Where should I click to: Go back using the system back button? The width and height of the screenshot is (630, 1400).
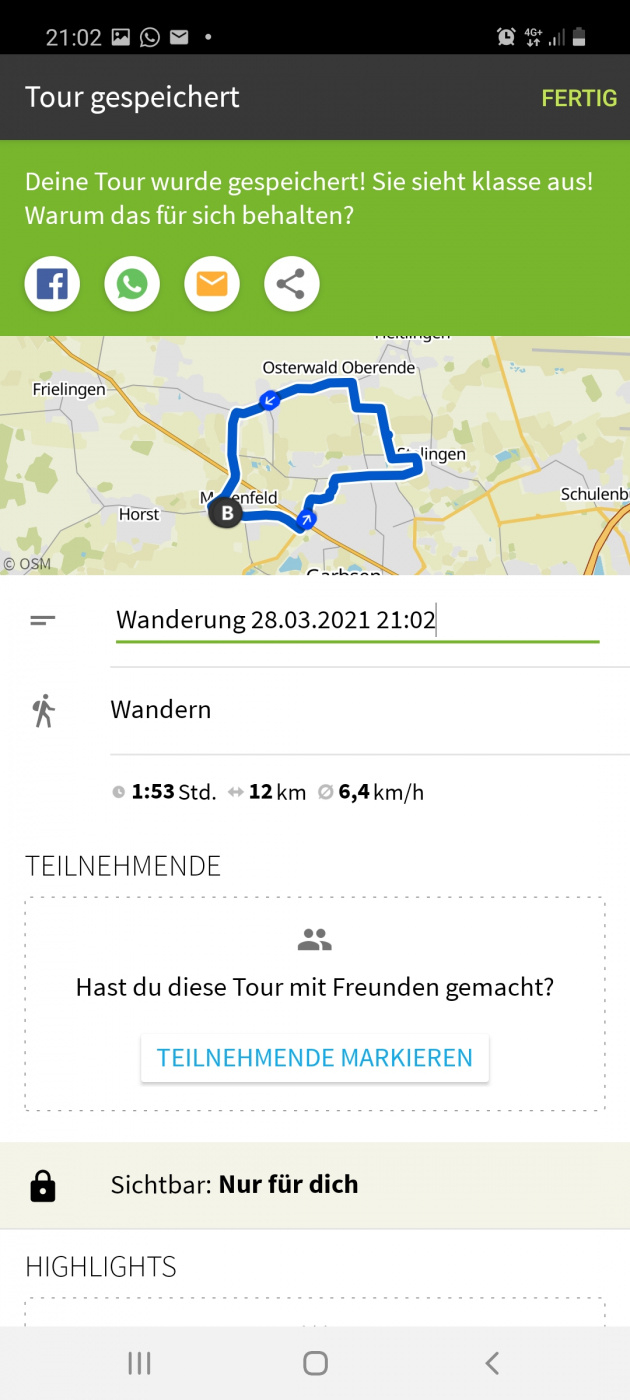(491, 1362)
